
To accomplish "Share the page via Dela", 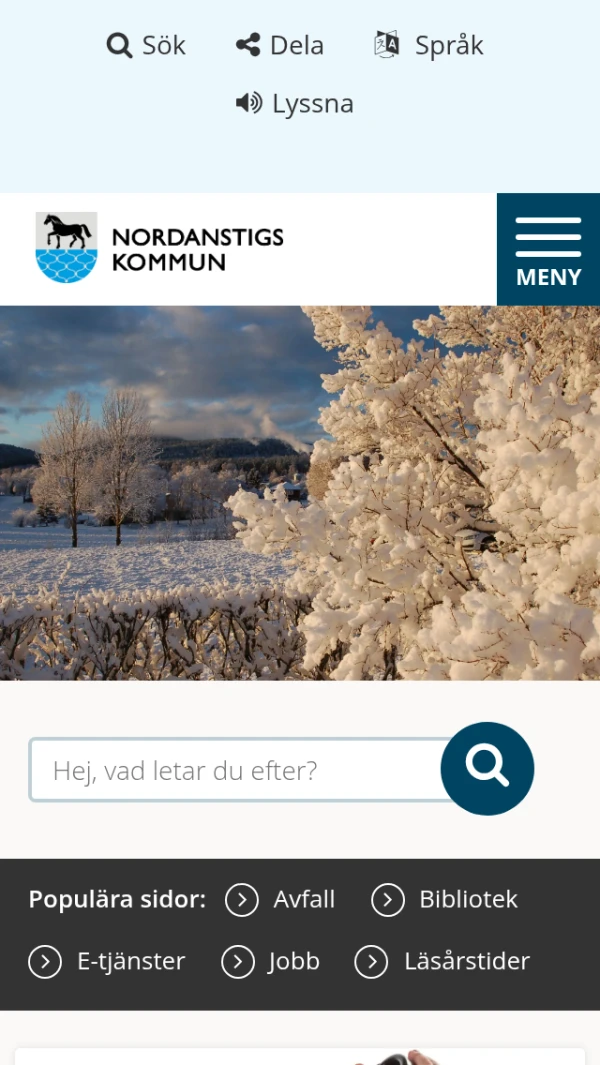I will coord(279,45).
